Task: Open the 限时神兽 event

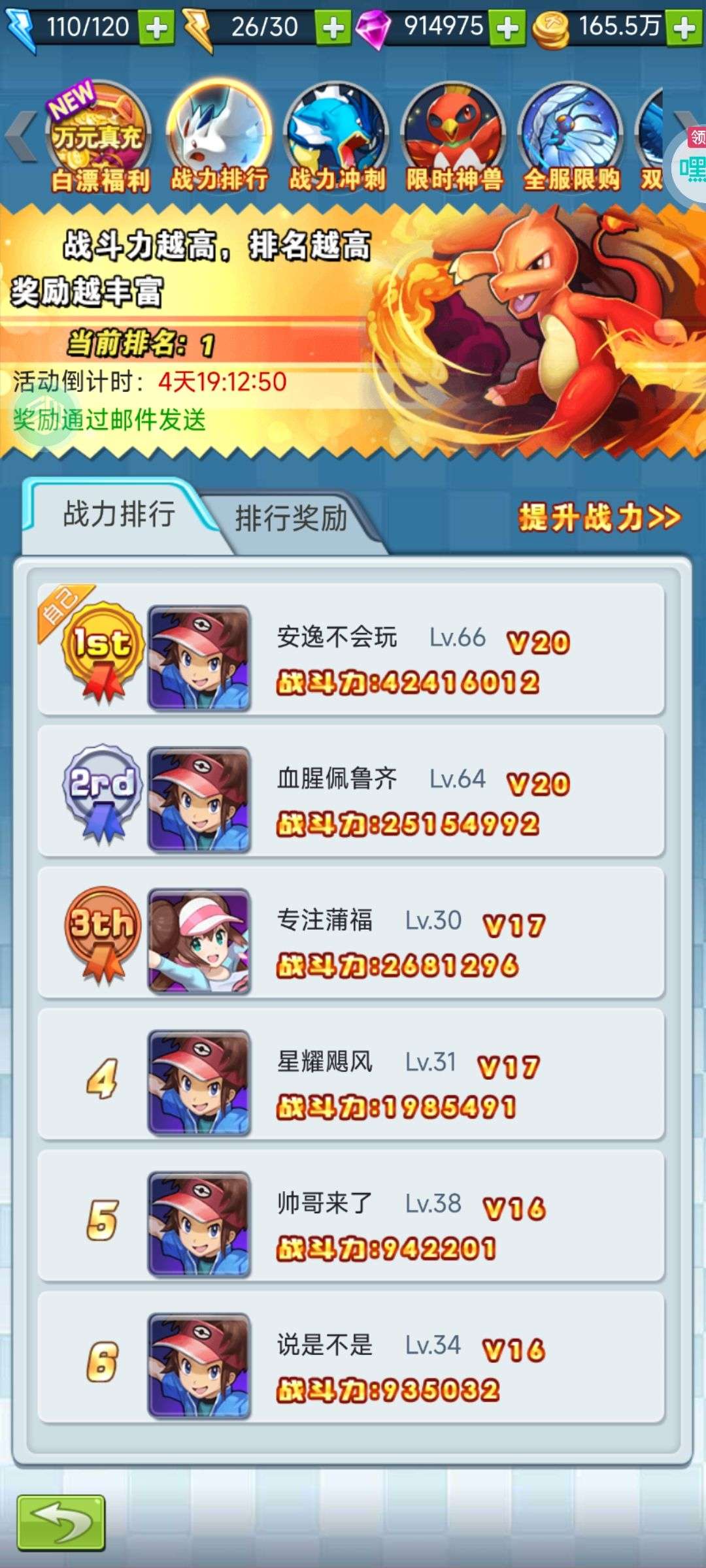Action: 454,137
